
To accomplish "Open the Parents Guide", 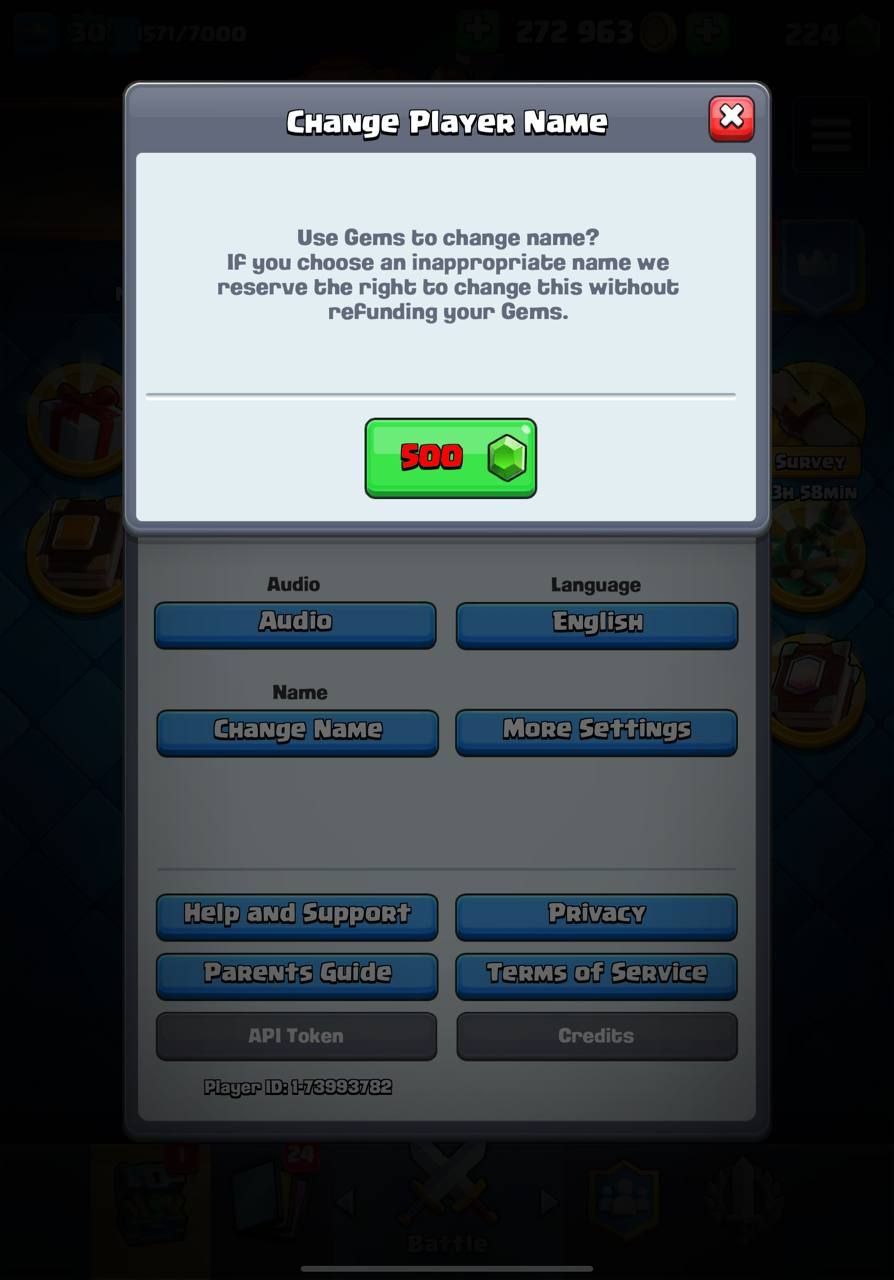I will (x=297, y=975).
